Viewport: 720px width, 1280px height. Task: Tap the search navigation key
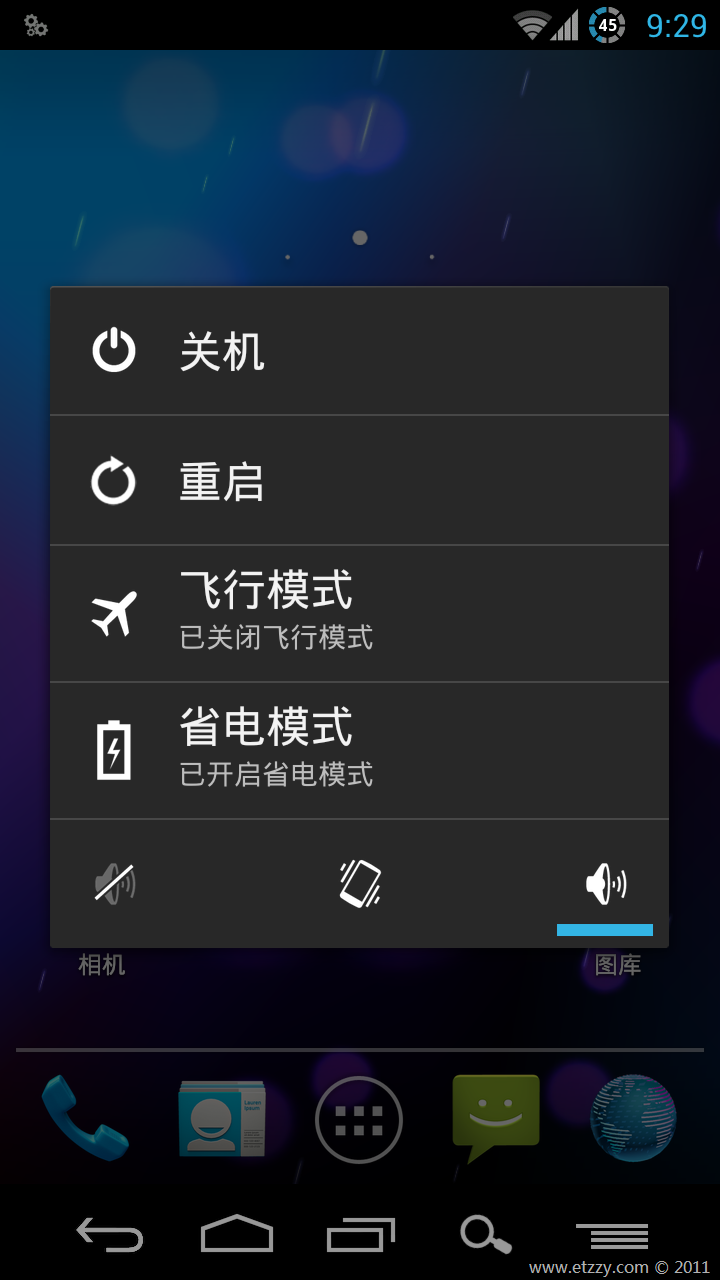[x=486, y=1235]
